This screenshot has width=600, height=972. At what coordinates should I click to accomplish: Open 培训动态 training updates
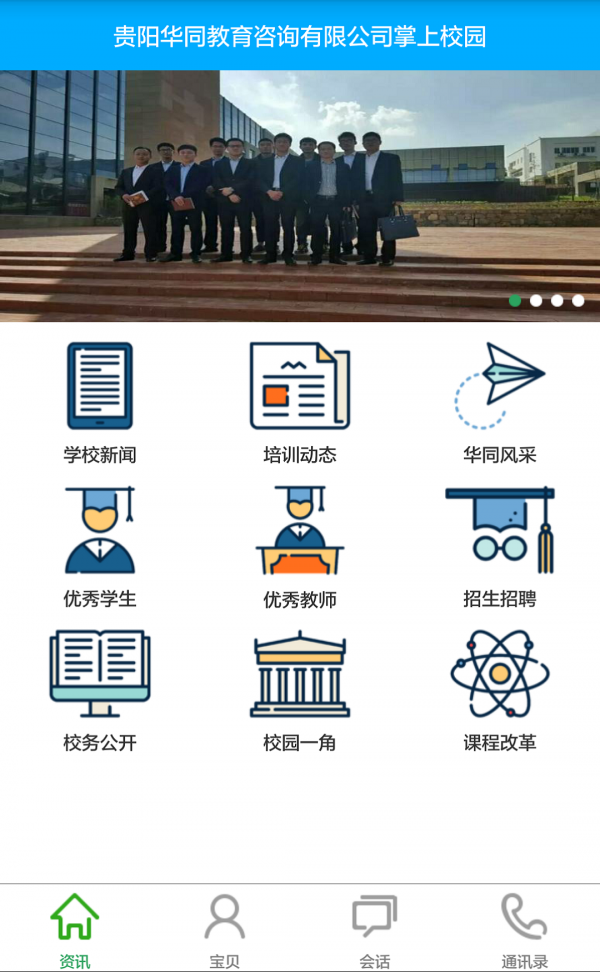coord(300,402)
